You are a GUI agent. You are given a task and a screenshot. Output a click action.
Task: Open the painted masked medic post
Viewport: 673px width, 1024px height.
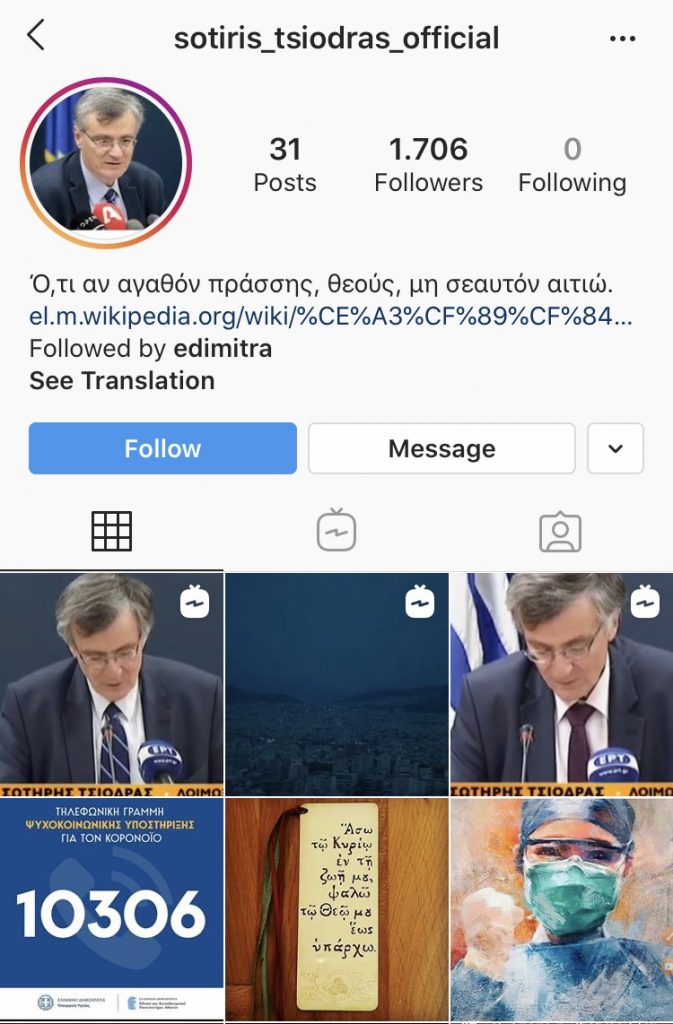point(561,910)
